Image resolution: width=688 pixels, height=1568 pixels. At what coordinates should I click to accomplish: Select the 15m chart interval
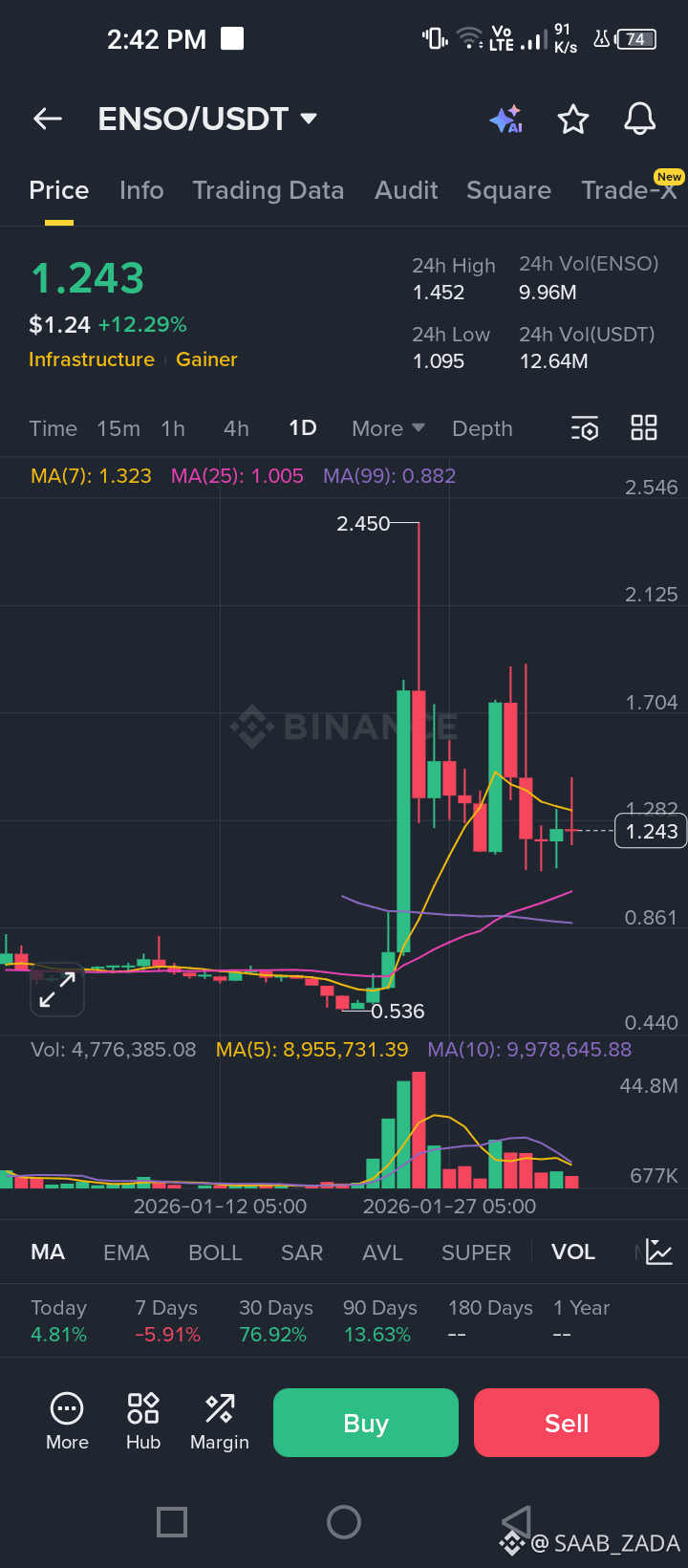(x=118, y=428)
